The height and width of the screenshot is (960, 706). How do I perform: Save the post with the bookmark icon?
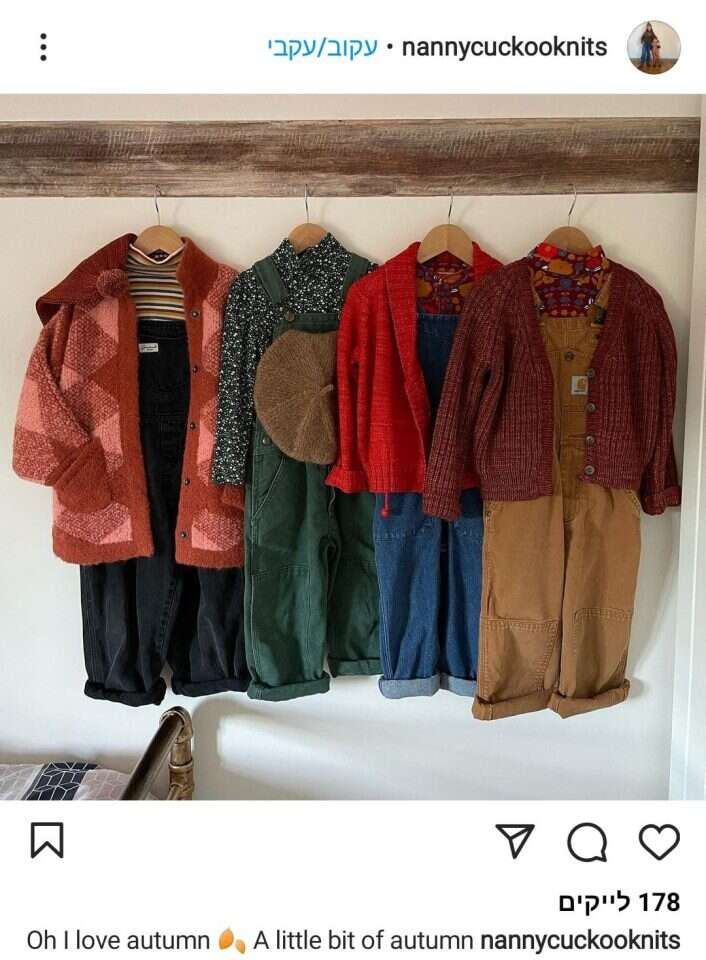coord(47,840)
